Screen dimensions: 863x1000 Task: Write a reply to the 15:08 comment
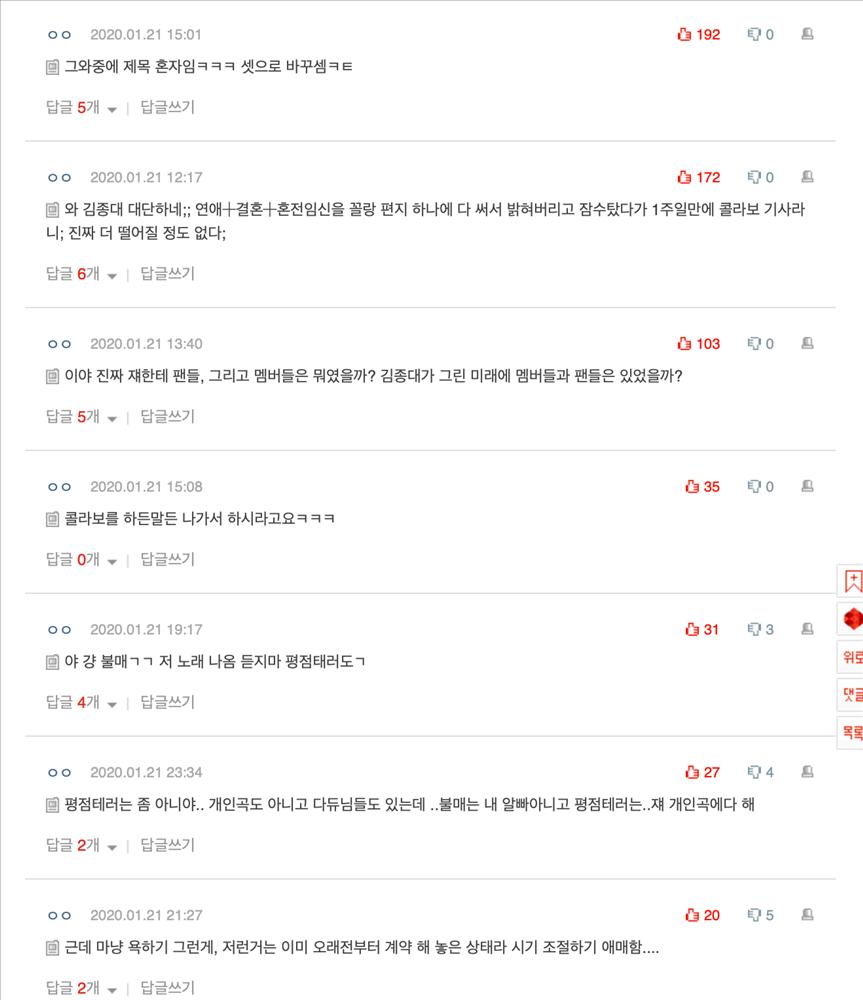[167, 559]
